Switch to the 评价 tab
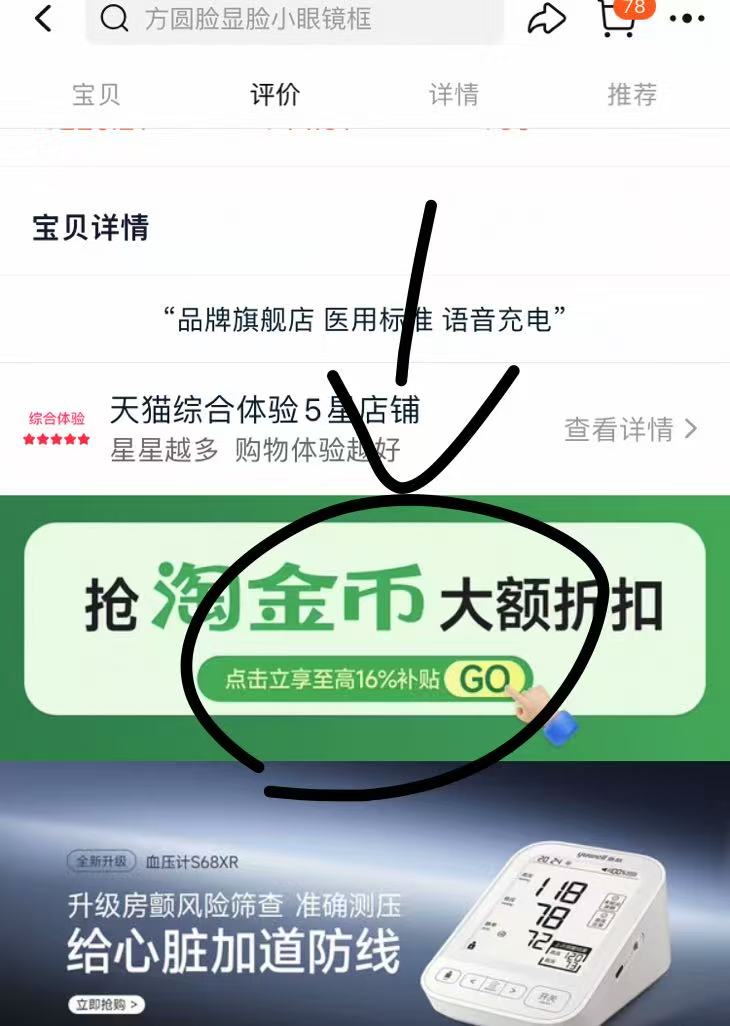 tap(274, 95)
